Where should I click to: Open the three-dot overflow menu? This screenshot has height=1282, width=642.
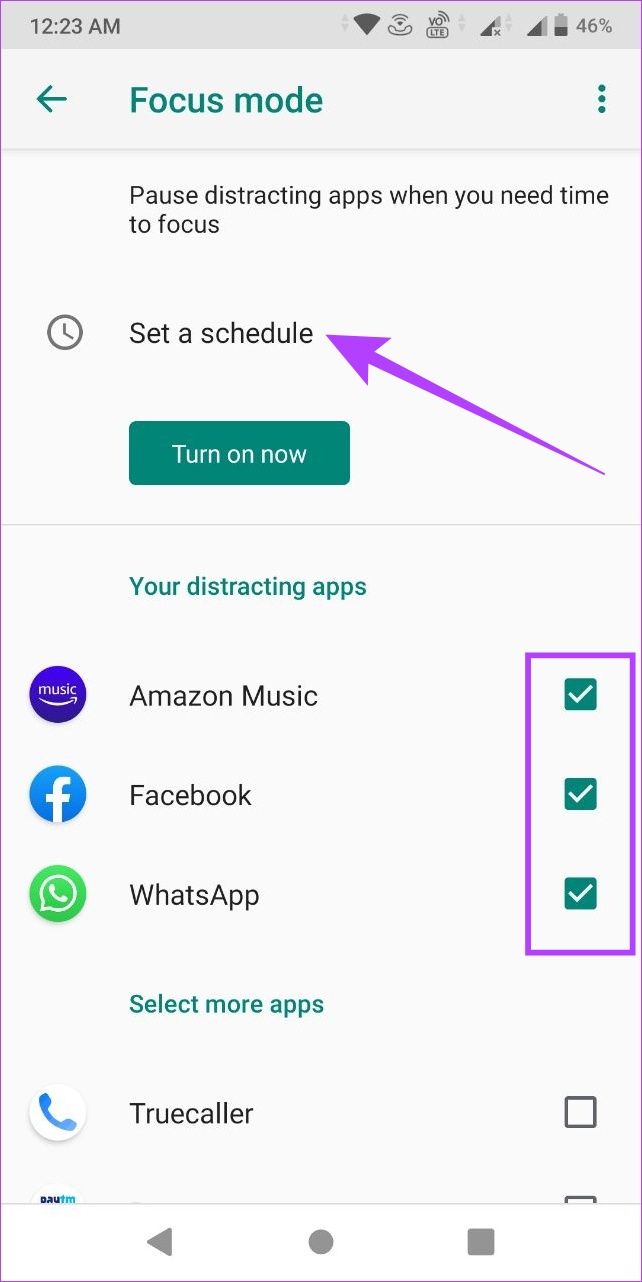[x=601, y=99]
